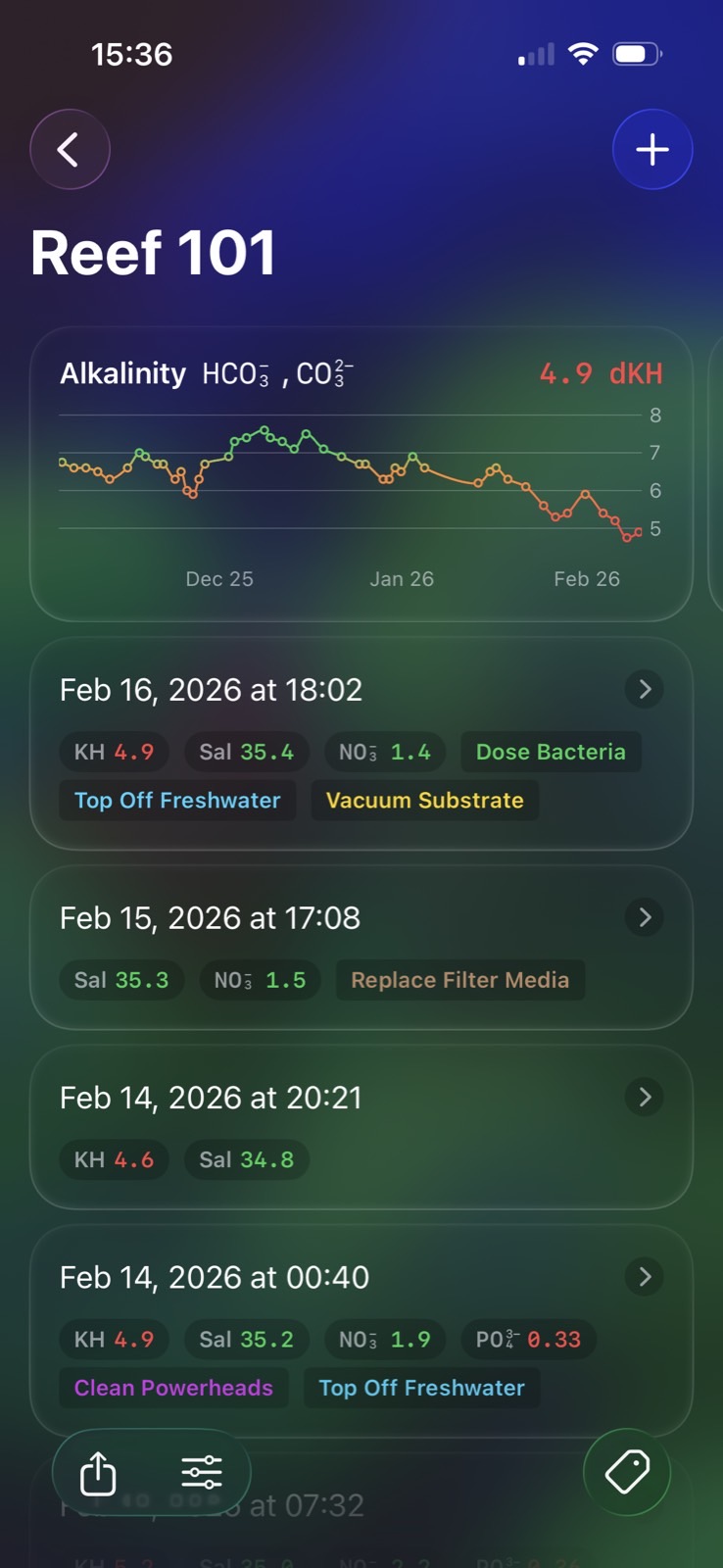The image size is (723, 1568).
Task: Tap the tag icon at bottom right
Action: pyautogui.click(x=627, y=1473)
